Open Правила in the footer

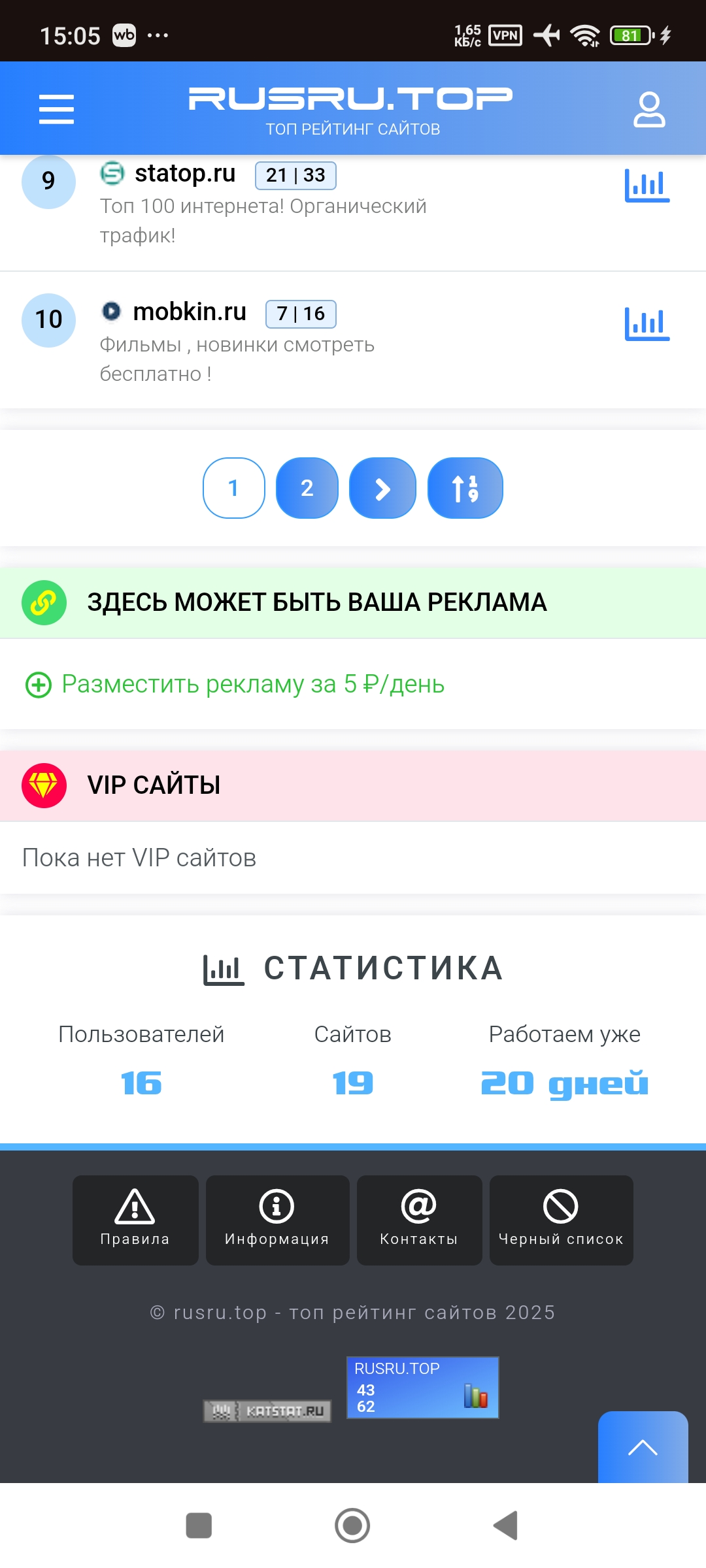click(135, 1220)
